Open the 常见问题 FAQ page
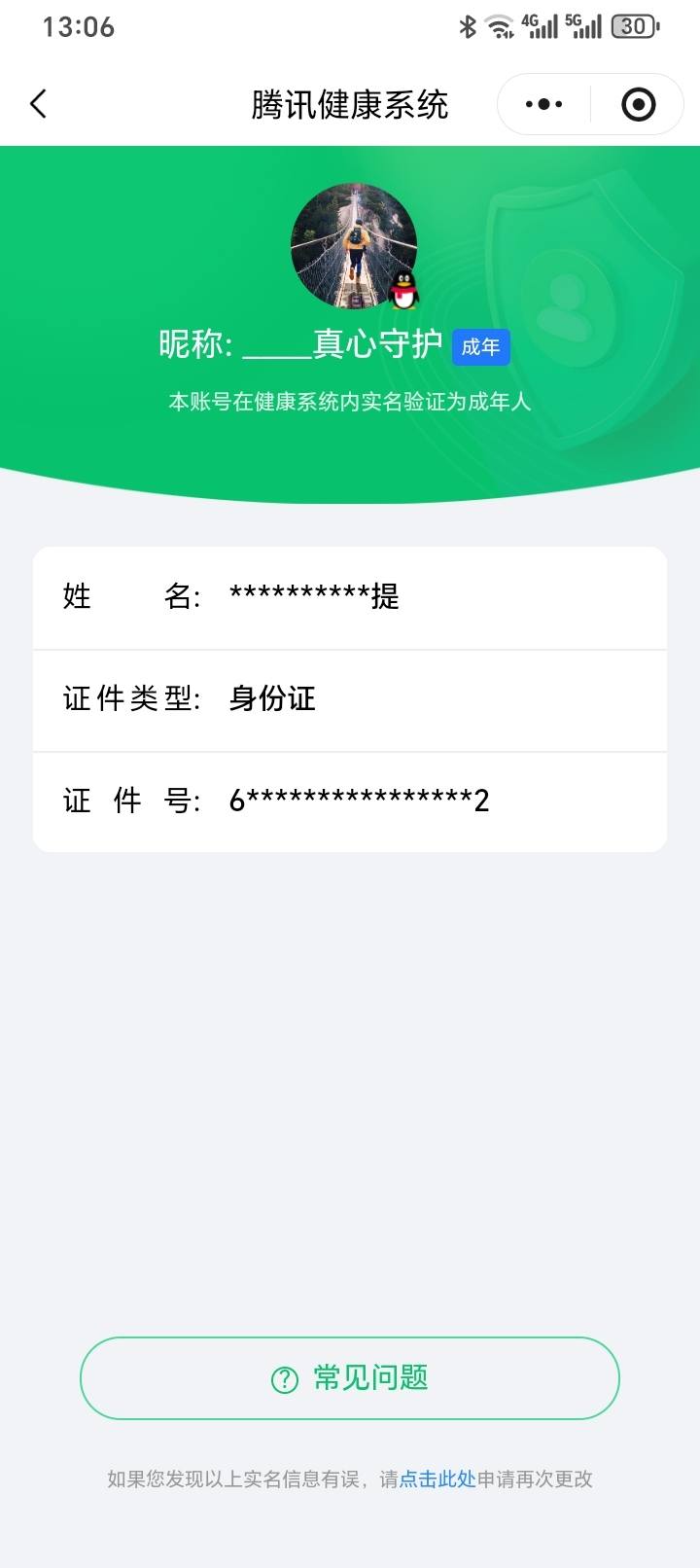The image size is (700, 1568). click(x=350, y=1378)
